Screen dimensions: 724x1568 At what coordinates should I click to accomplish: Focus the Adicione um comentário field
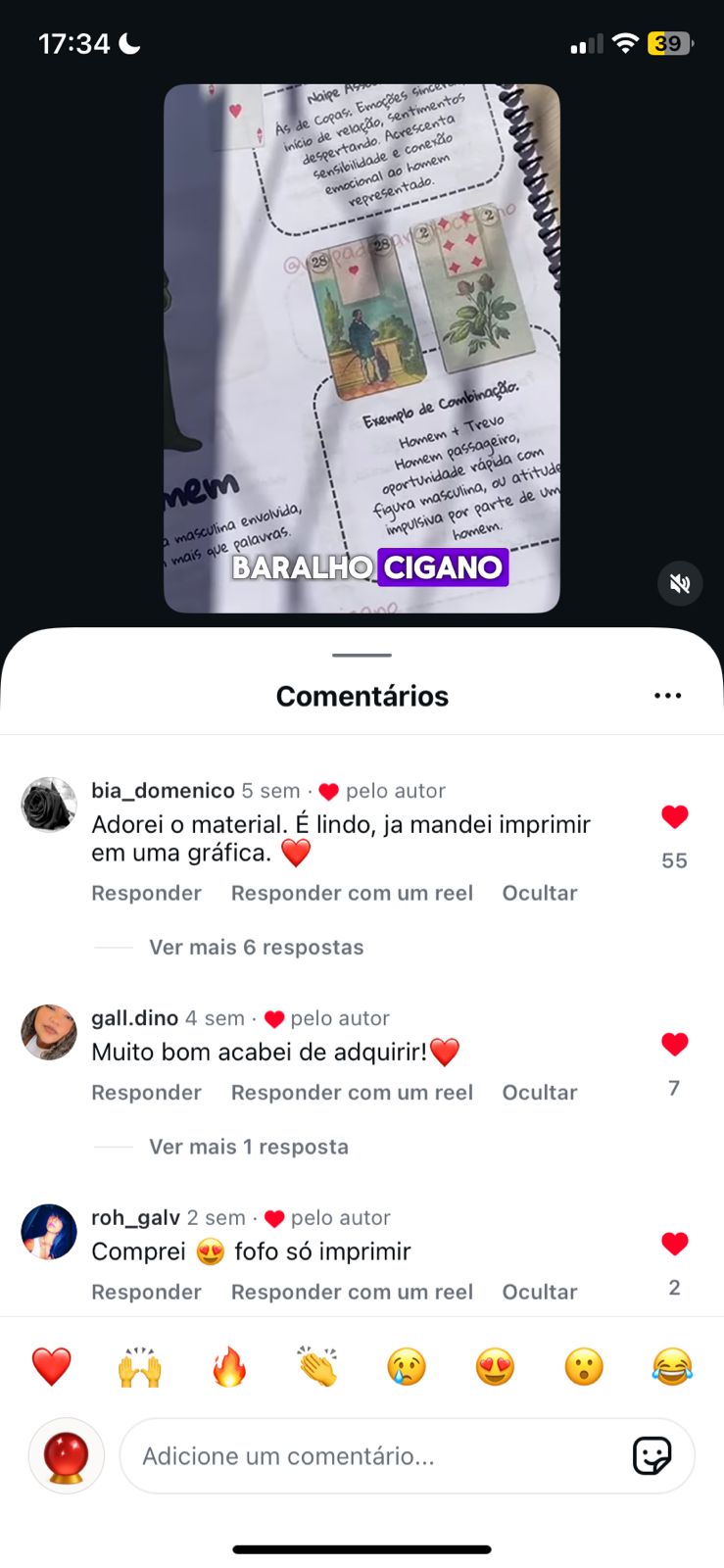click(372, 1456)
